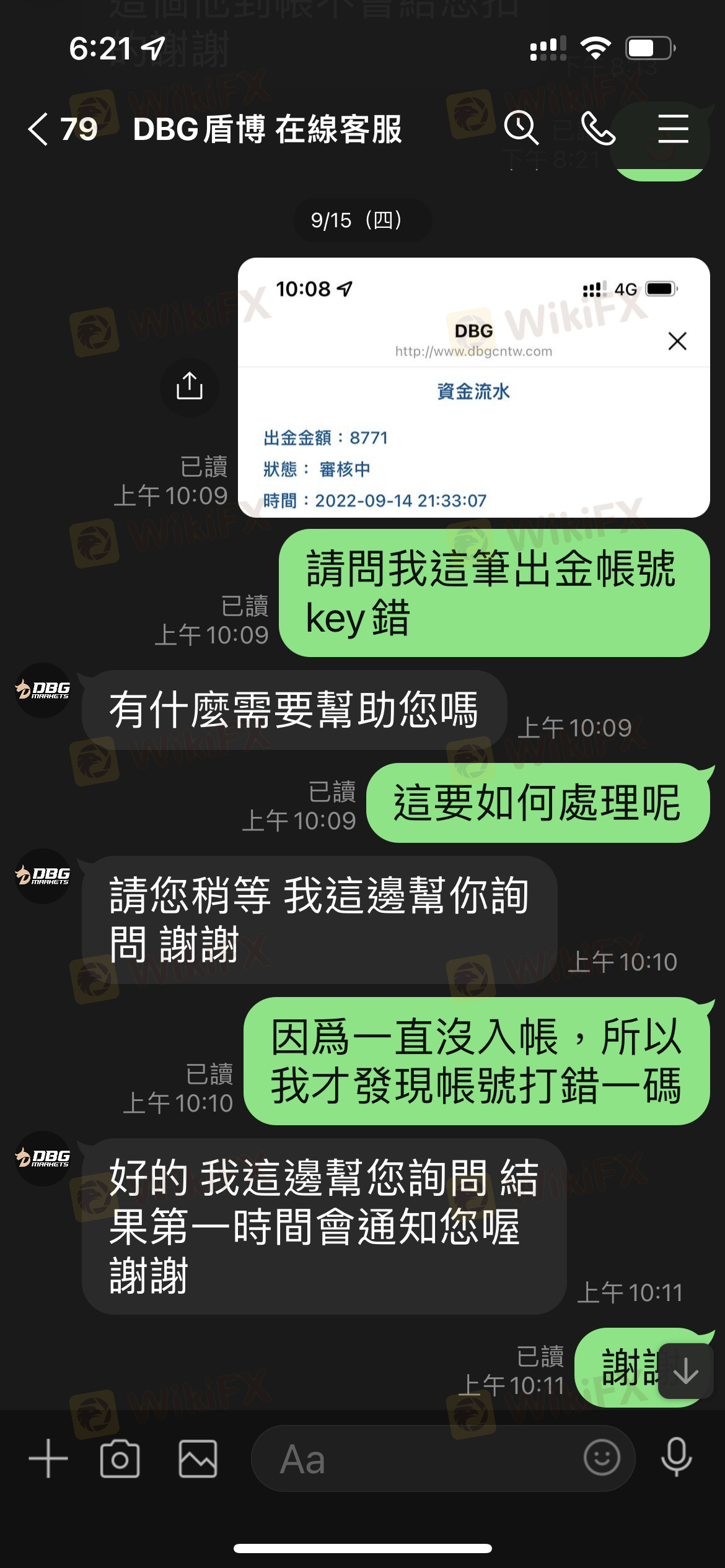
Task: Go back to the chat list
Action: coord(38,129)
